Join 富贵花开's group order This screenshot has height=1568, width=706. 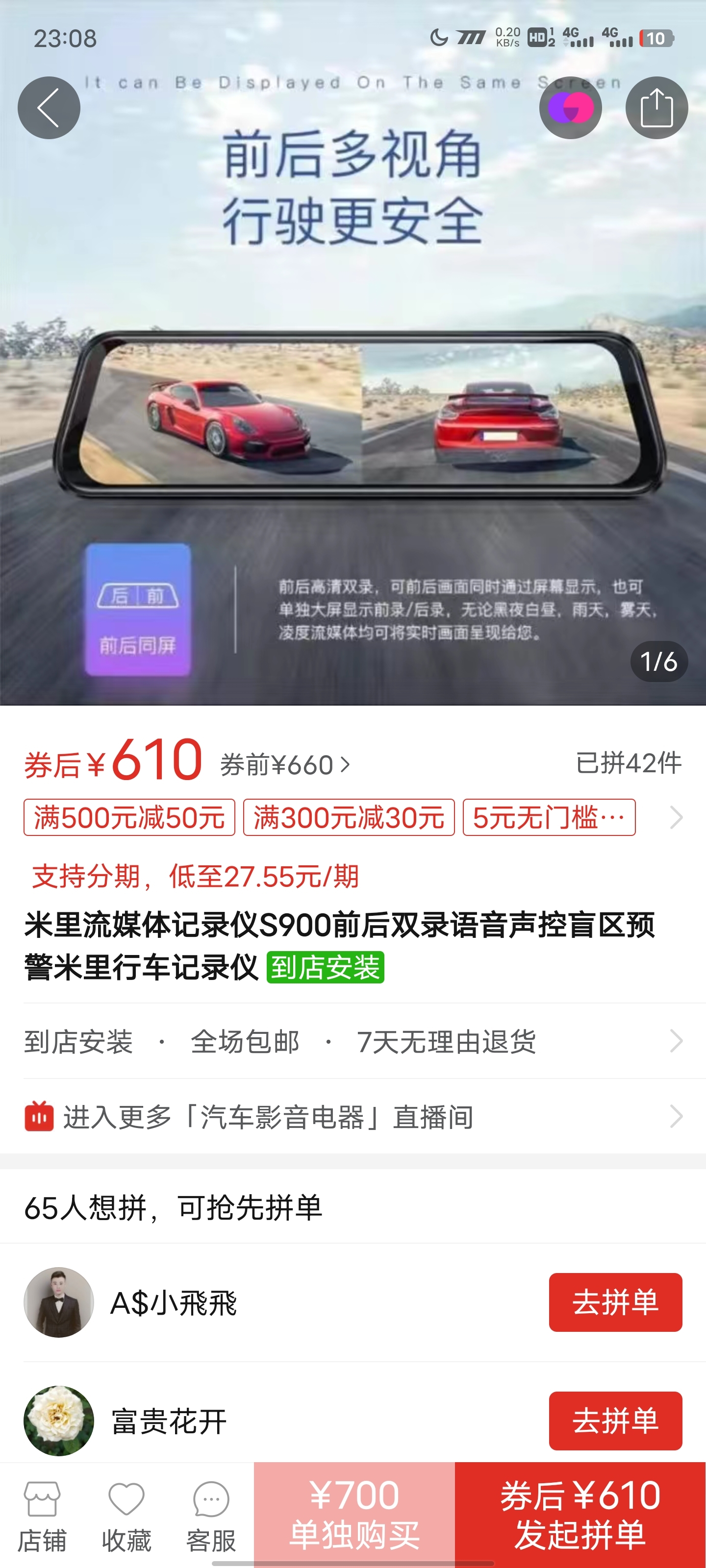(615, 1421)
